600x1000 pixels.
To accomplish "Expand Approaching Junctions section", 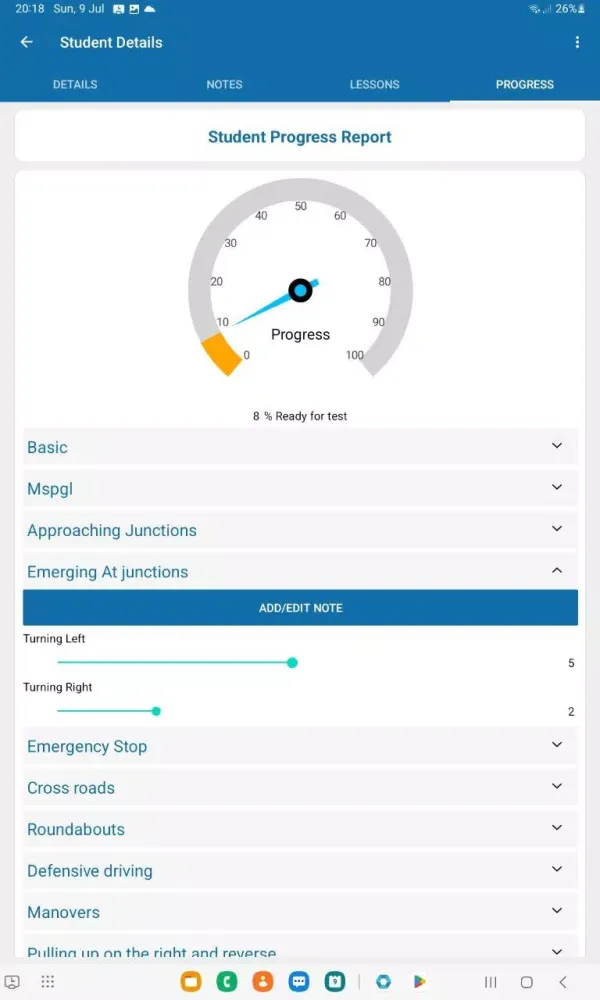I will tap(300, 530).
